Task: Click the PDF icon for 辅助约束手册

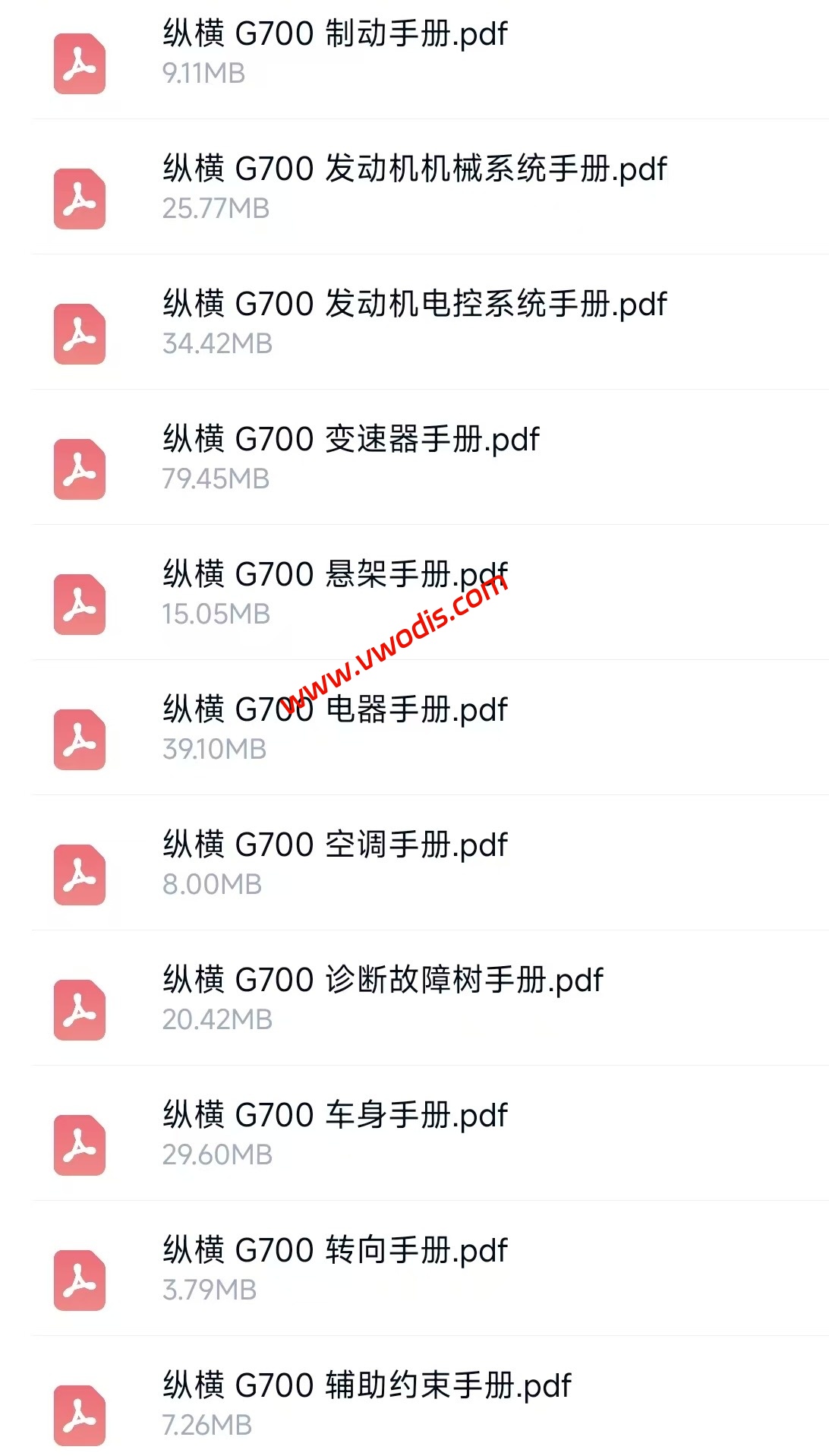Action: 80,1413
